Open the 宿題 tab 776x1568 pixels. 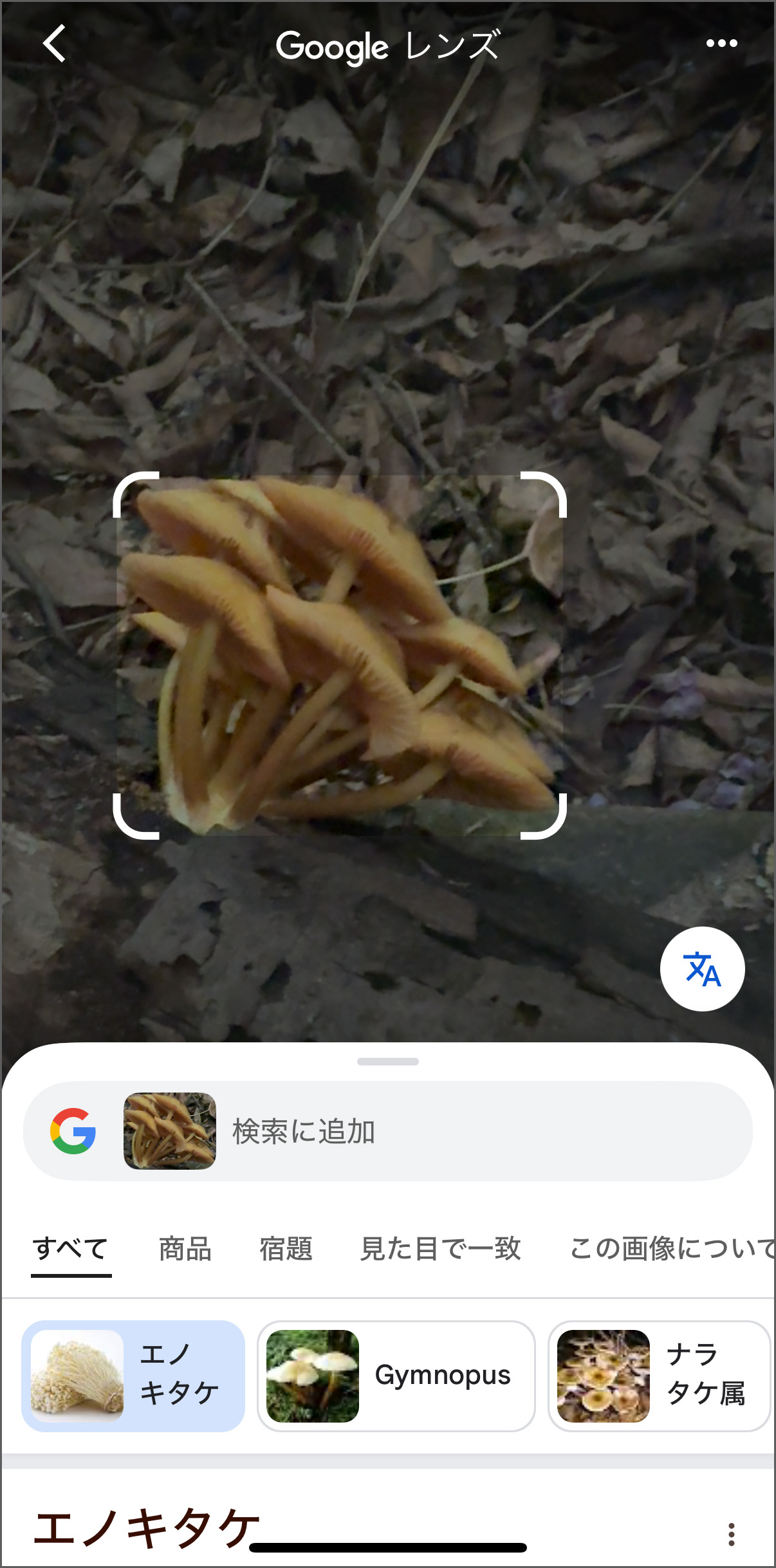(286, 1248)
